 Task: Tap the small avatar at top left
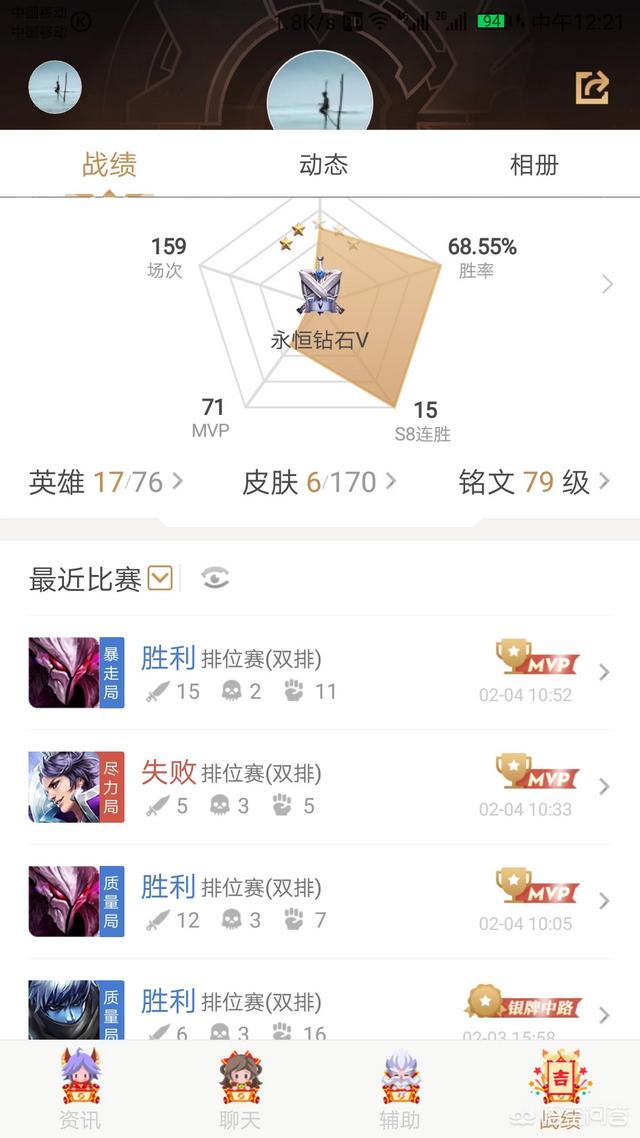[55, 87]
